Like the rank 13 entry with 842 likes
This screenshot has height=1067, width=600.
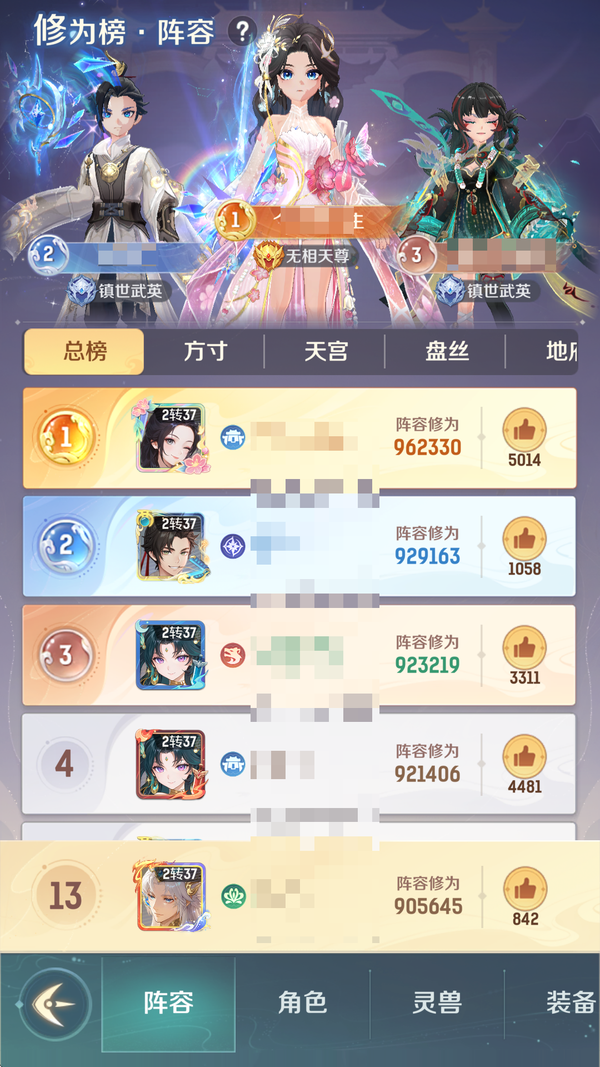tap(524, 888)
